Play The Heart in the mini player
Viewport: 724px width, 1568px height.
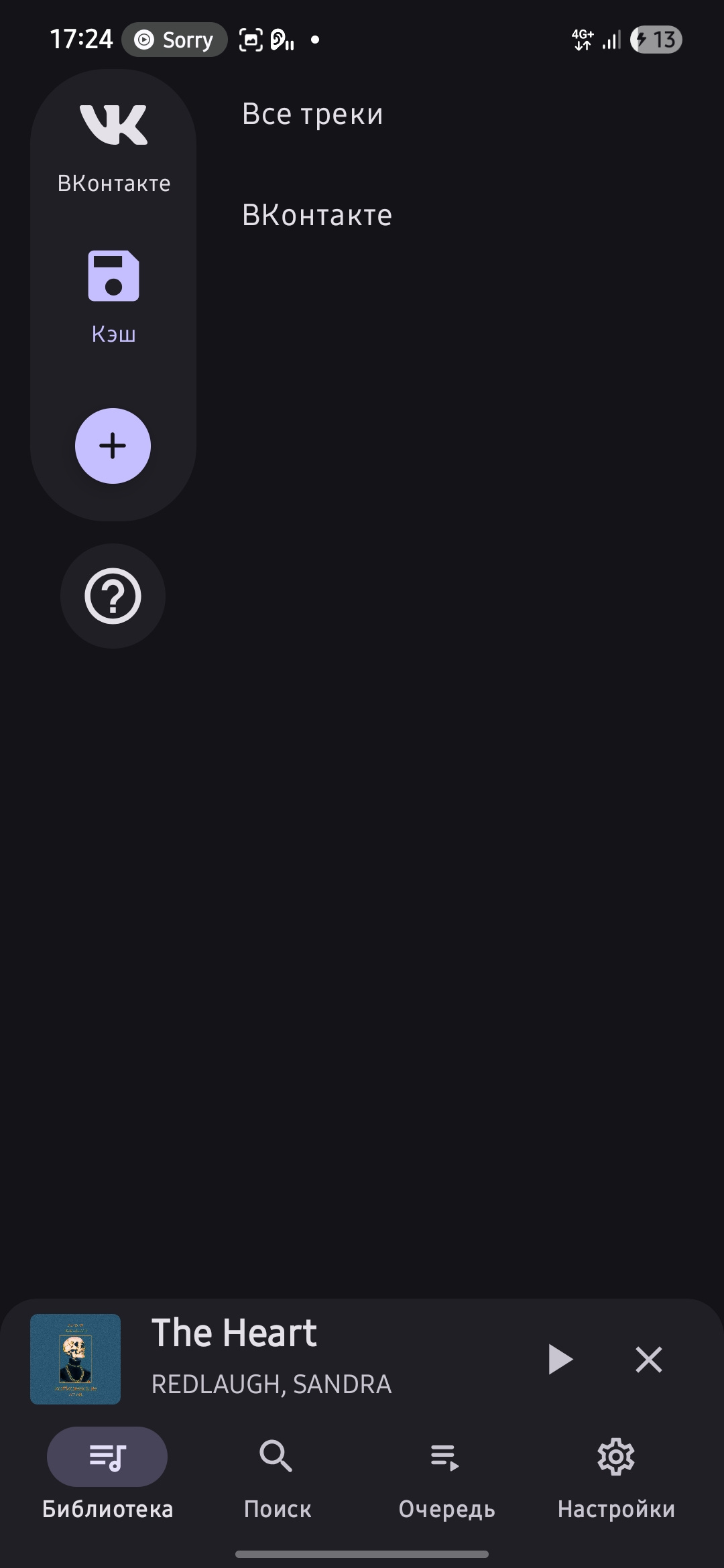coord(560,1359)
